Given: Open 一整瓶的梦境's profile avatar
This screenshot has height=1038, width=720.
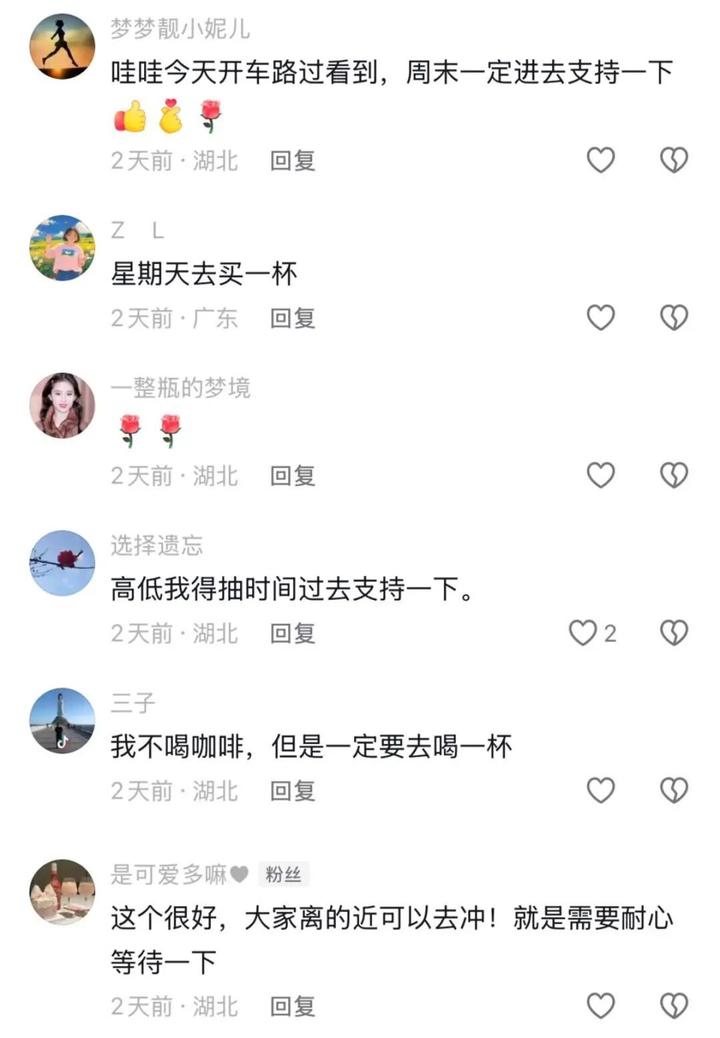Looking at the screenshot, I should [63, 406].
